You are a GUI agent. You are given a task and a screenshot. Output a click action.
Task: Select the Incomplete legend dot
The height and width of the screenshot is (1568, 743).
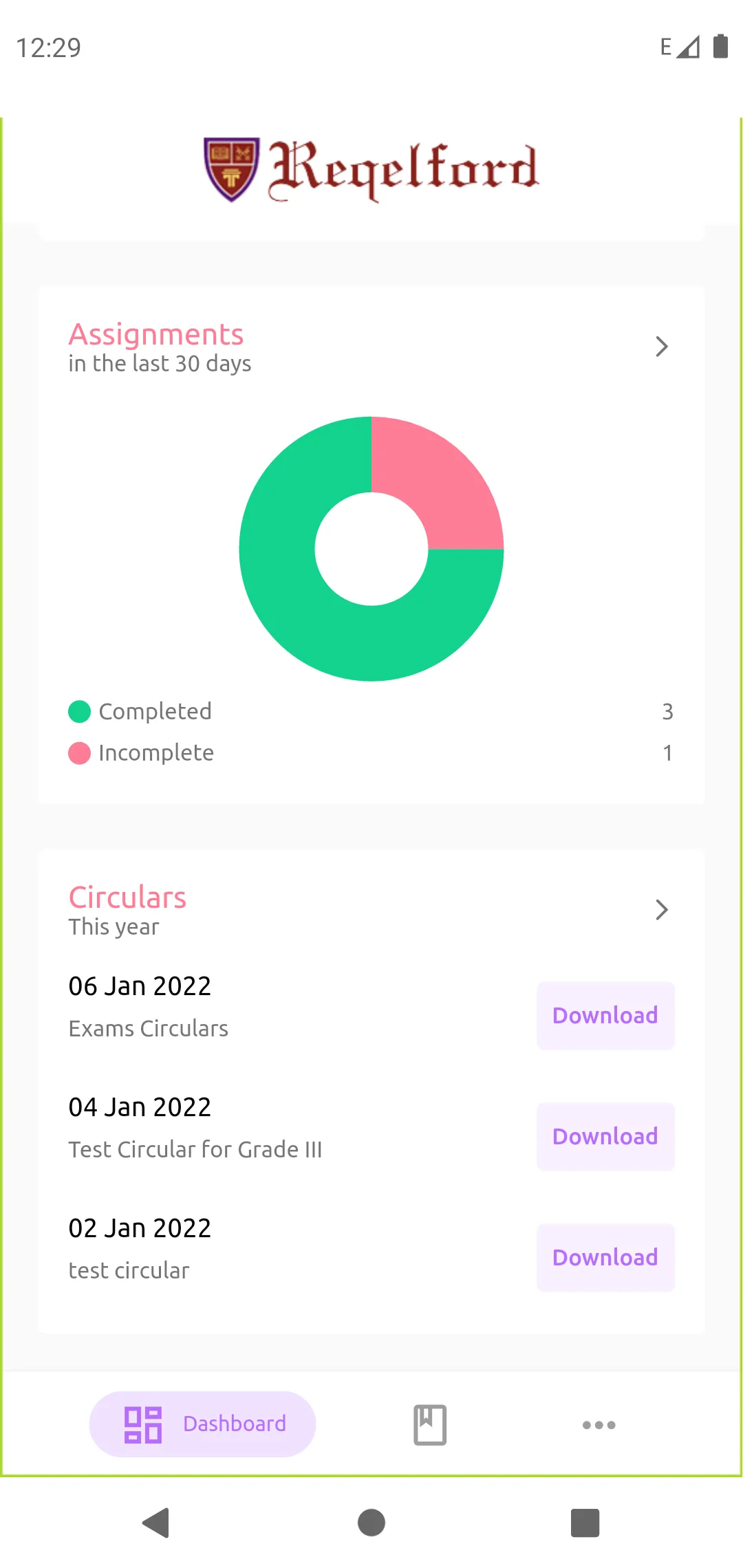click(x=80, y=752)
